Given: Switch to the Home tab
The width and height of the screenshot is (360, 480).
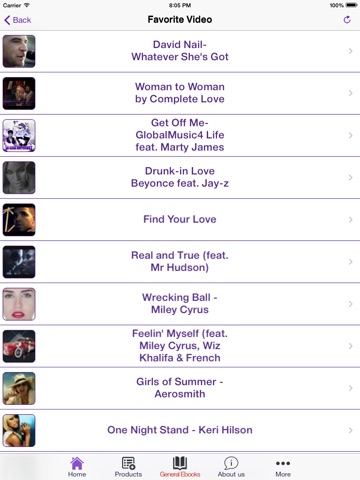Looking at the screenshot, I should click(x=77, y=467).
